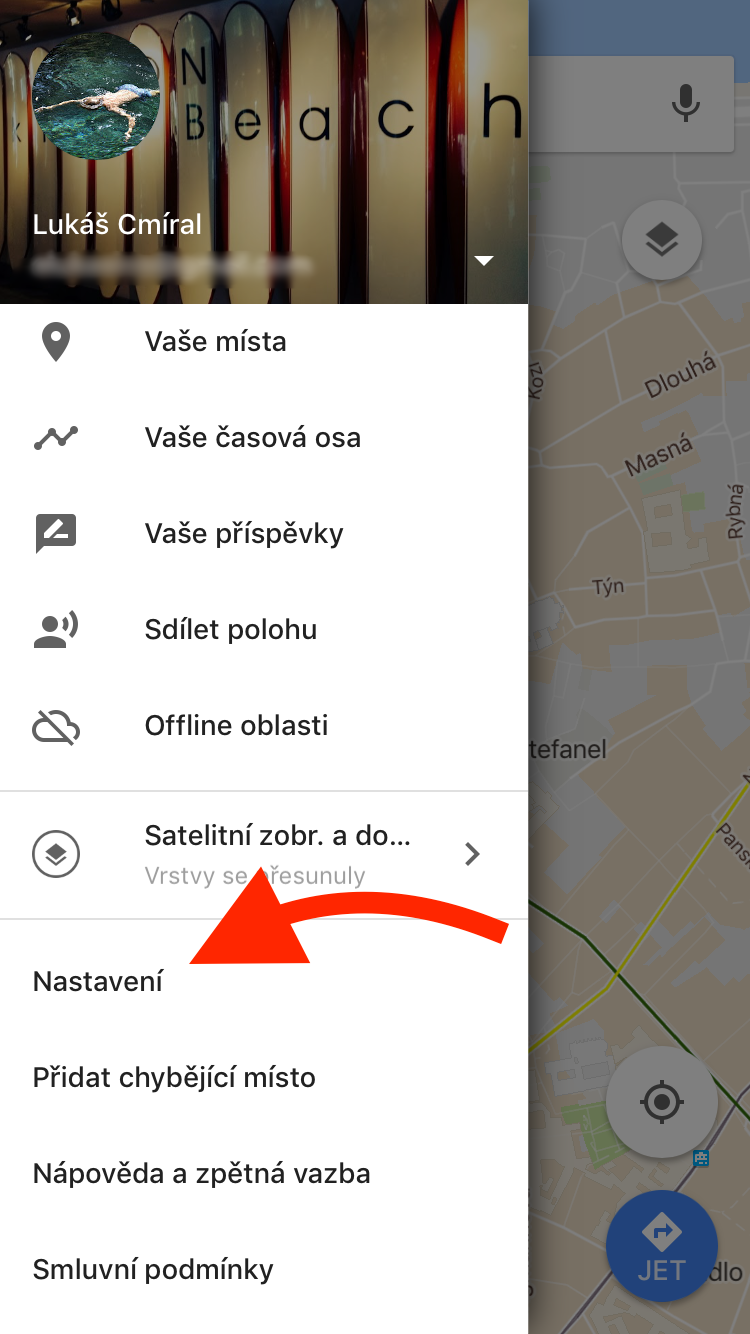The height and width of the screenshot is (1334, 750).
Task: Open Nápověda a zpětná vazba
Action: click(x=201, y=1174)
